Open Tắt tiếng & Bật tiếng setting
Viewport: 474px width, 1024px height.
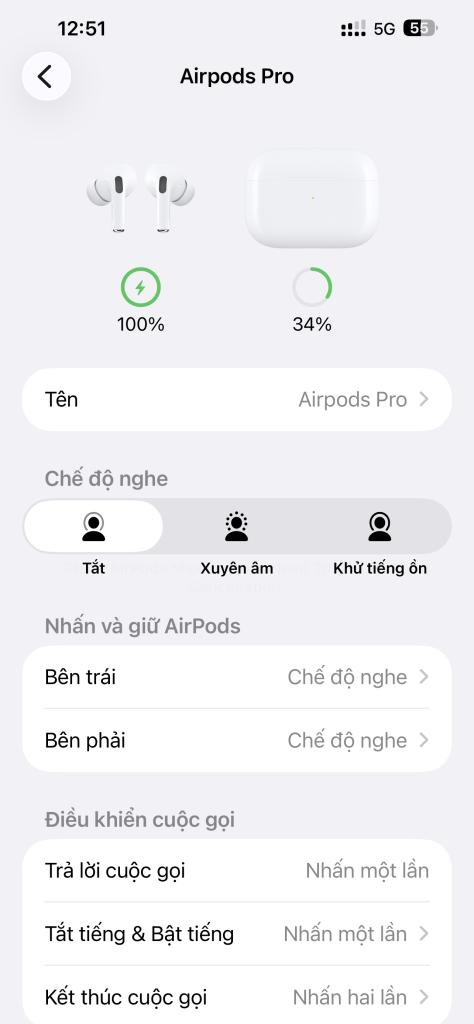(x=236, y=934)
